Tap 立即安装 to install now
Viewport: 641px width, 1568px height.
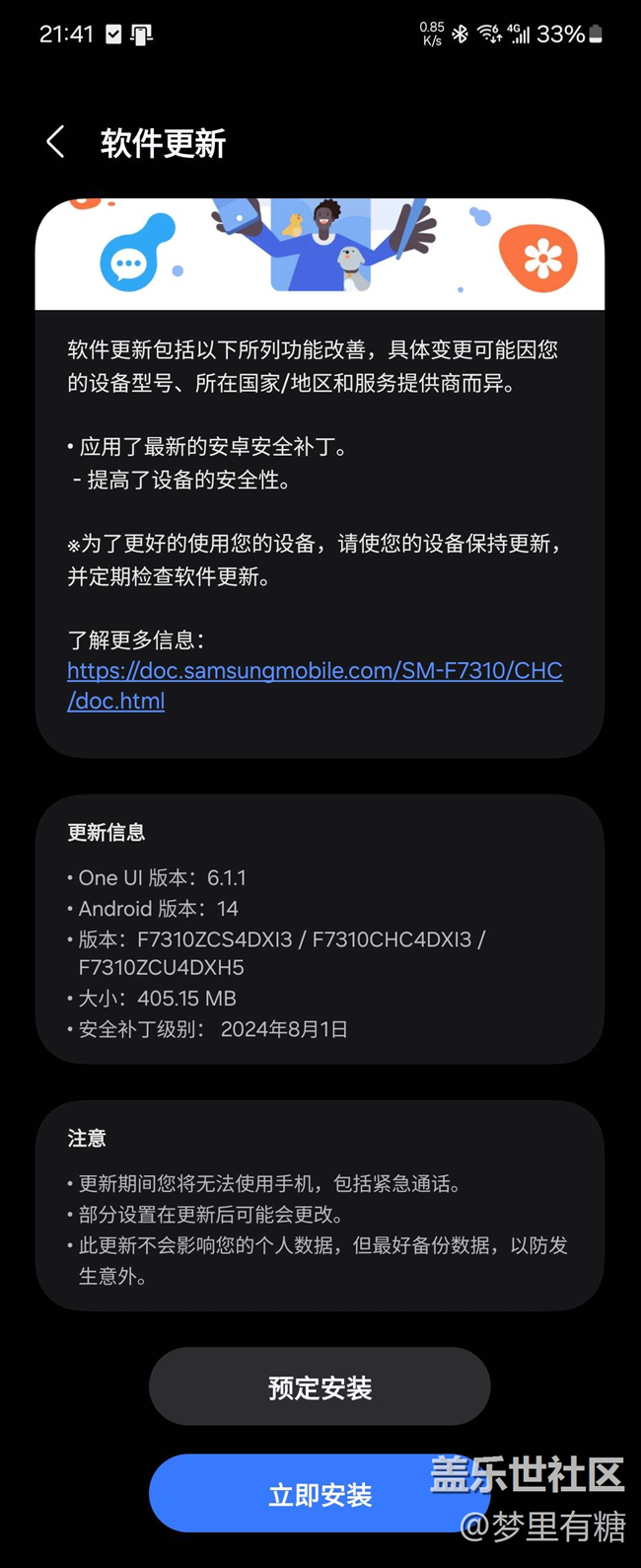click(320, 1494)
